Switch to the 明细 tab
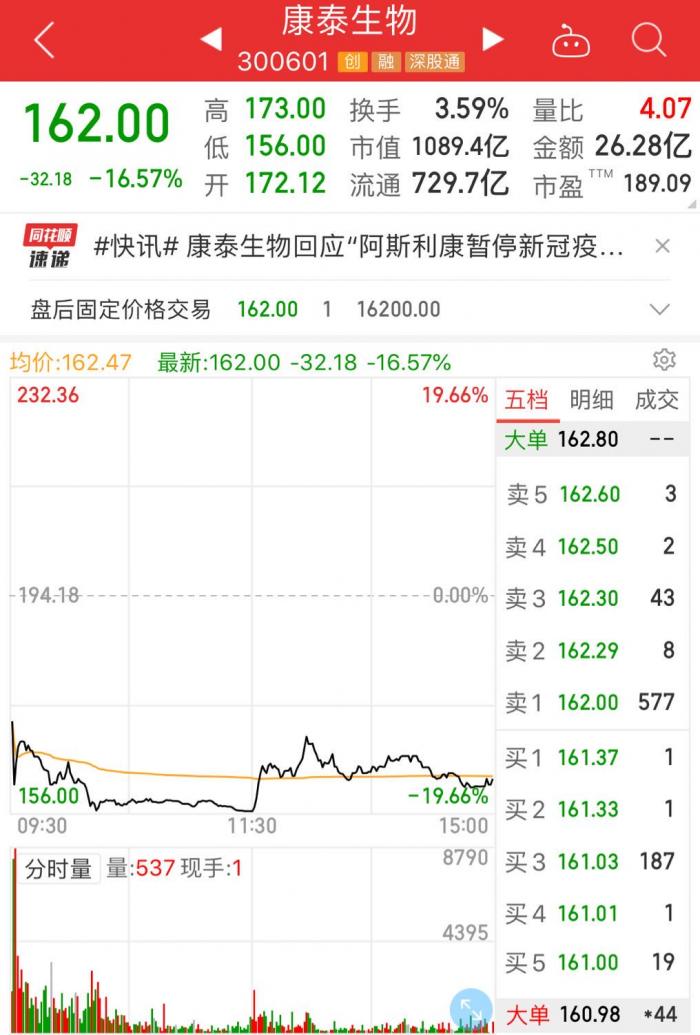Screen dimensions: 700x1035 (591, 400)
